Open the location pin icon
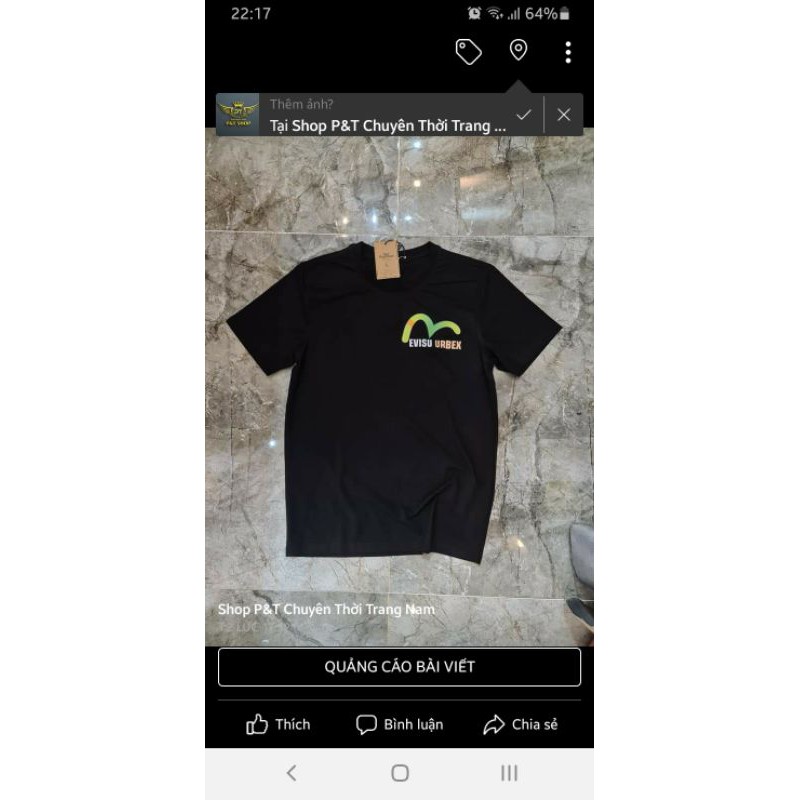Screen dimensions: 800x800 518,50
